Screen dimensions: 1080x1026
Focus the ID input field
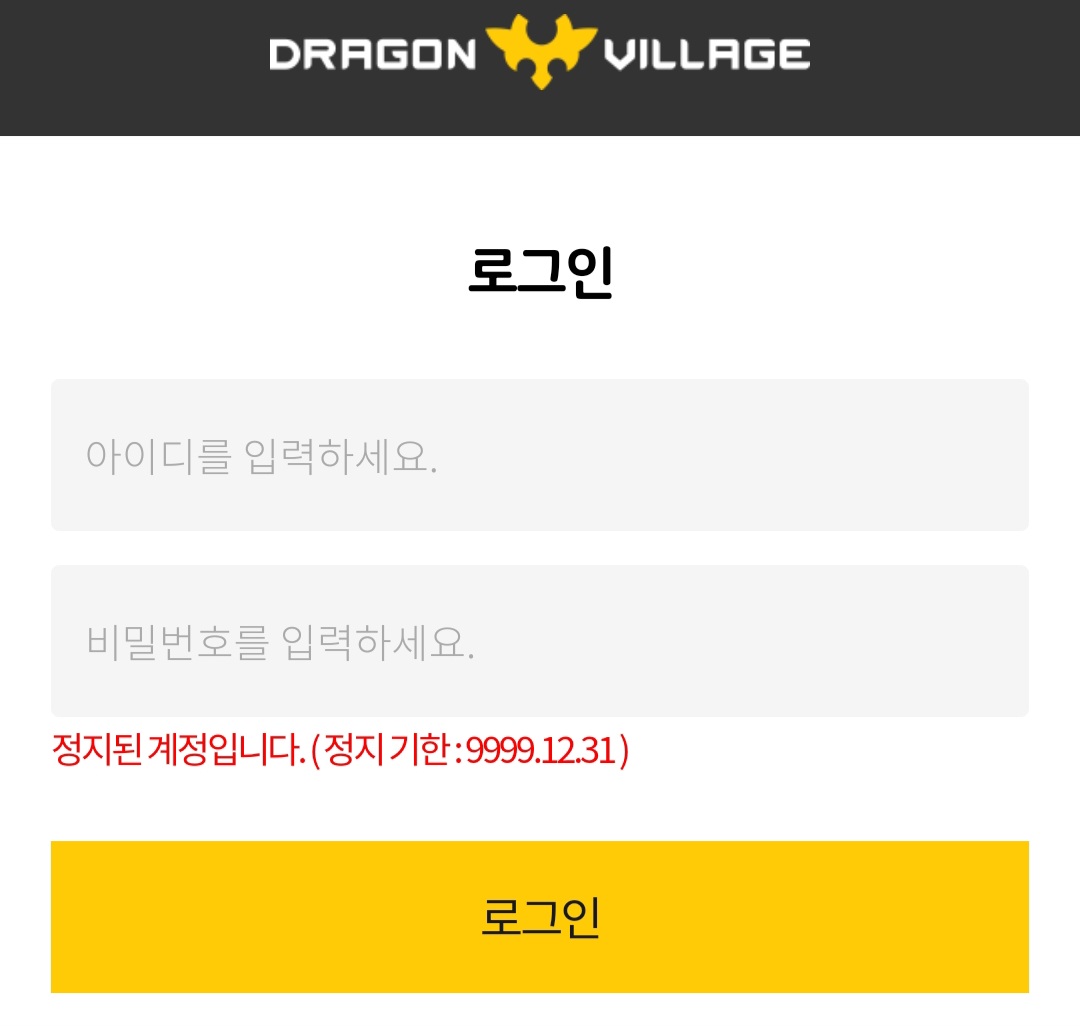[539, 455]
